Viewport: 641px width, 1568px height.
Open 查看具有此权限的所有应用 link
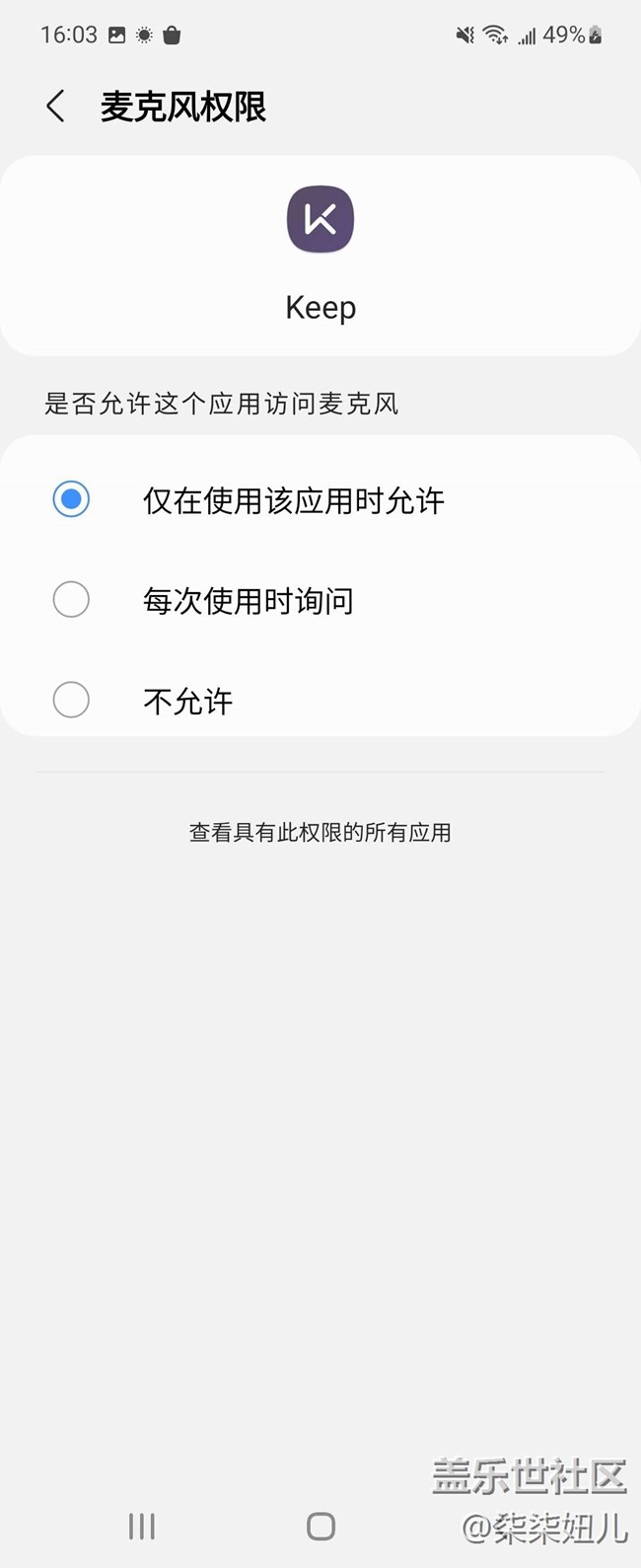point(320,833)
